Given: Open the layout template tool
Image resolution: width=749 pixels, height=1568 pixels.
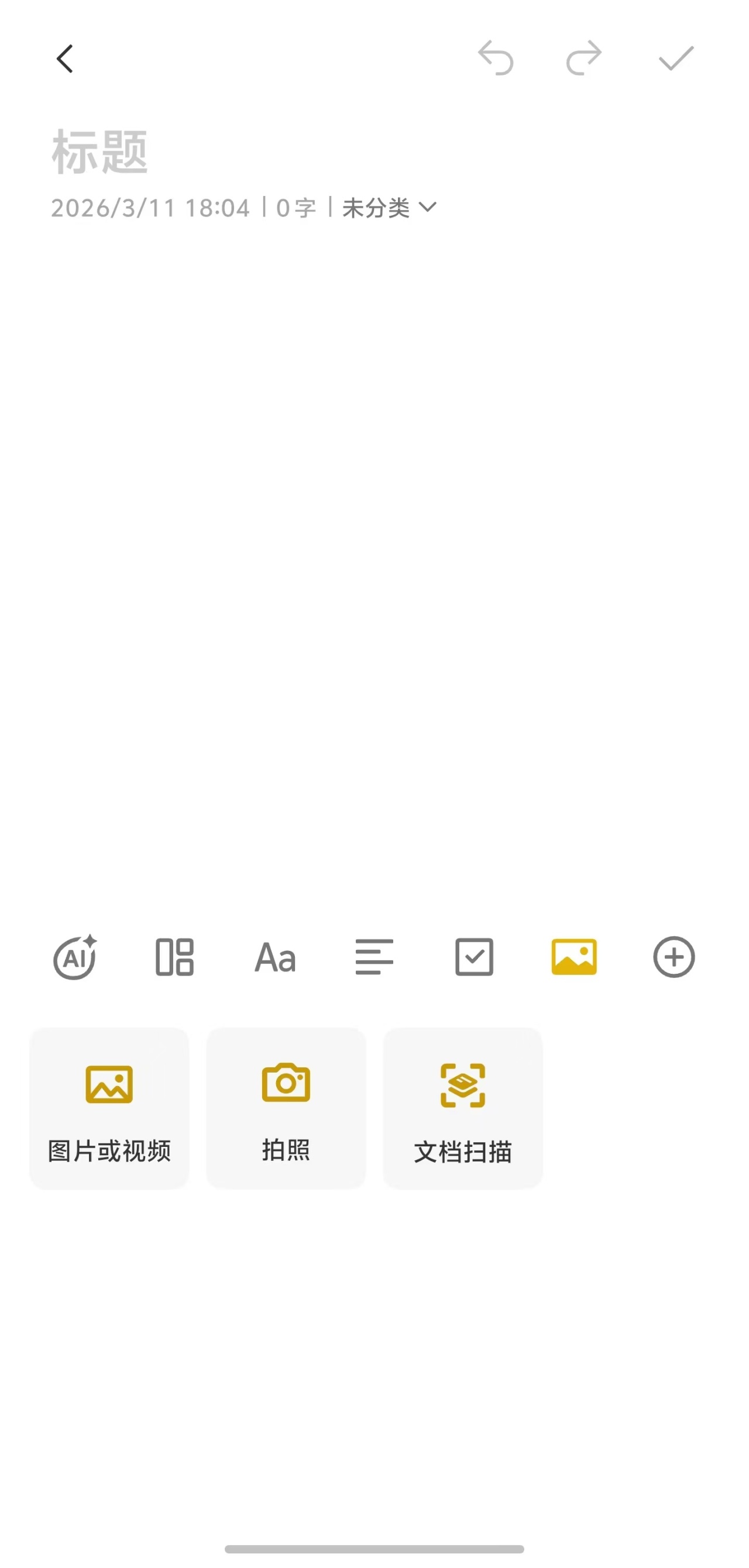Looking at the screenshot, I should click(175, 957).
